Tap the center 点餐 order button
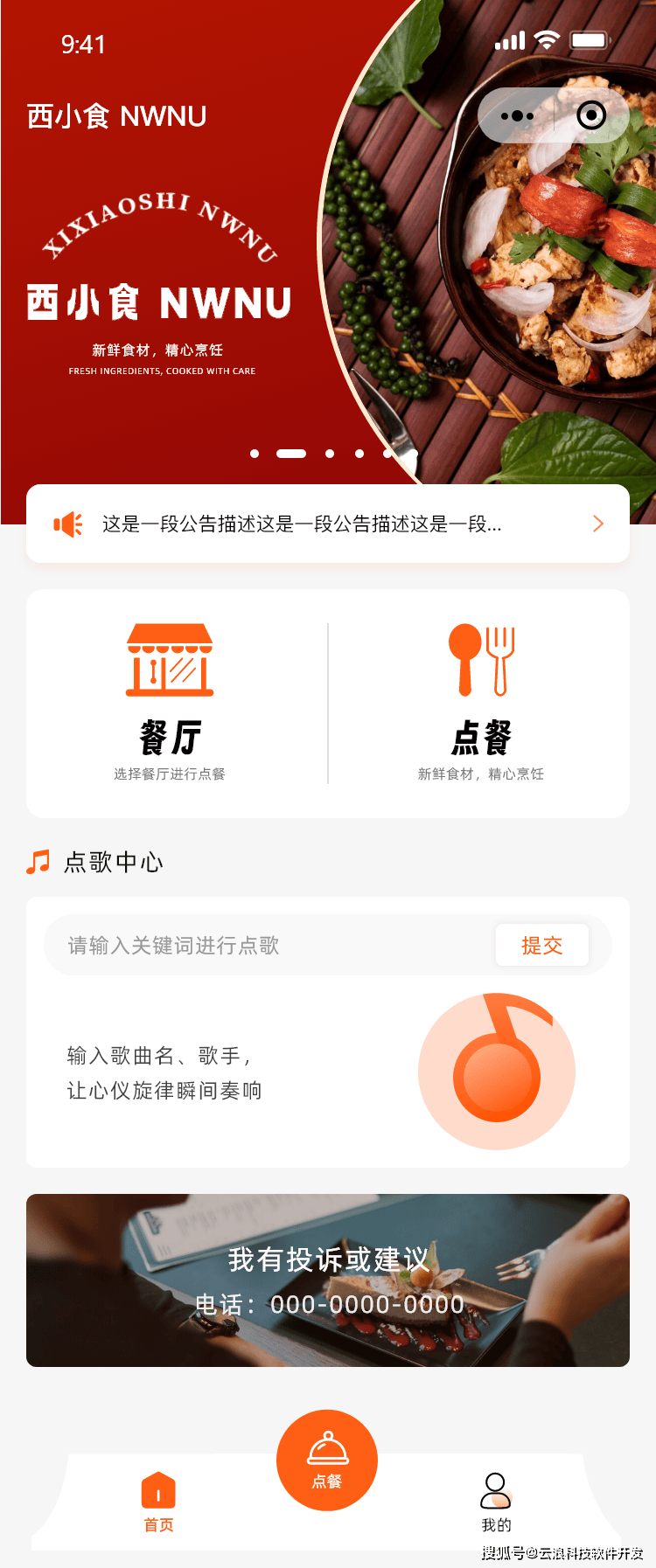 [327, 1460]
